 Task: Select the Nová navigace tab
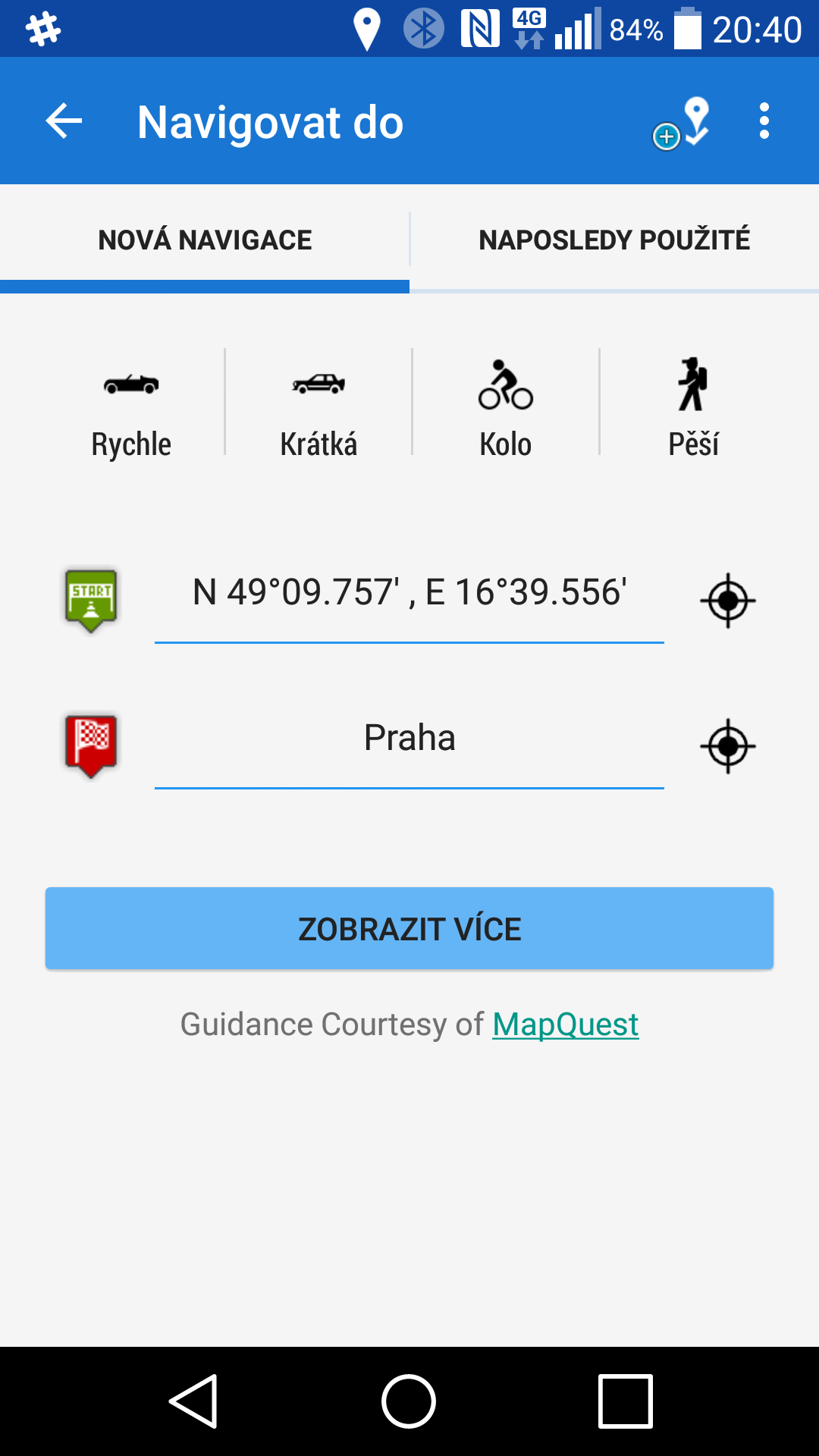[205, 240]
